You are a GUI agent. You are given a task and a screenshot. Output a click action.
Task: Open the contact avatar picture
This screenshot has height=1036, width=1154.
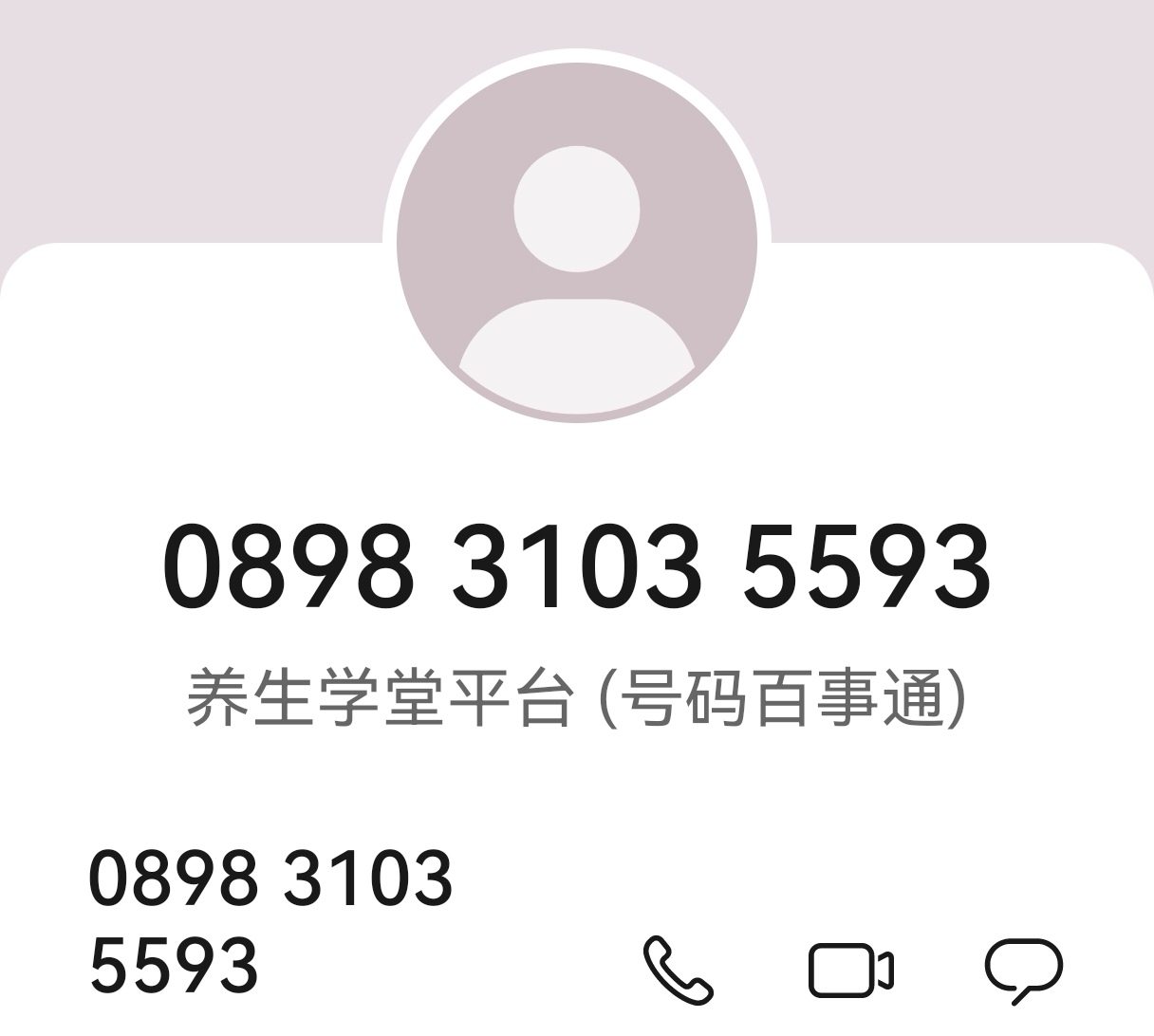tap(577, 242)
